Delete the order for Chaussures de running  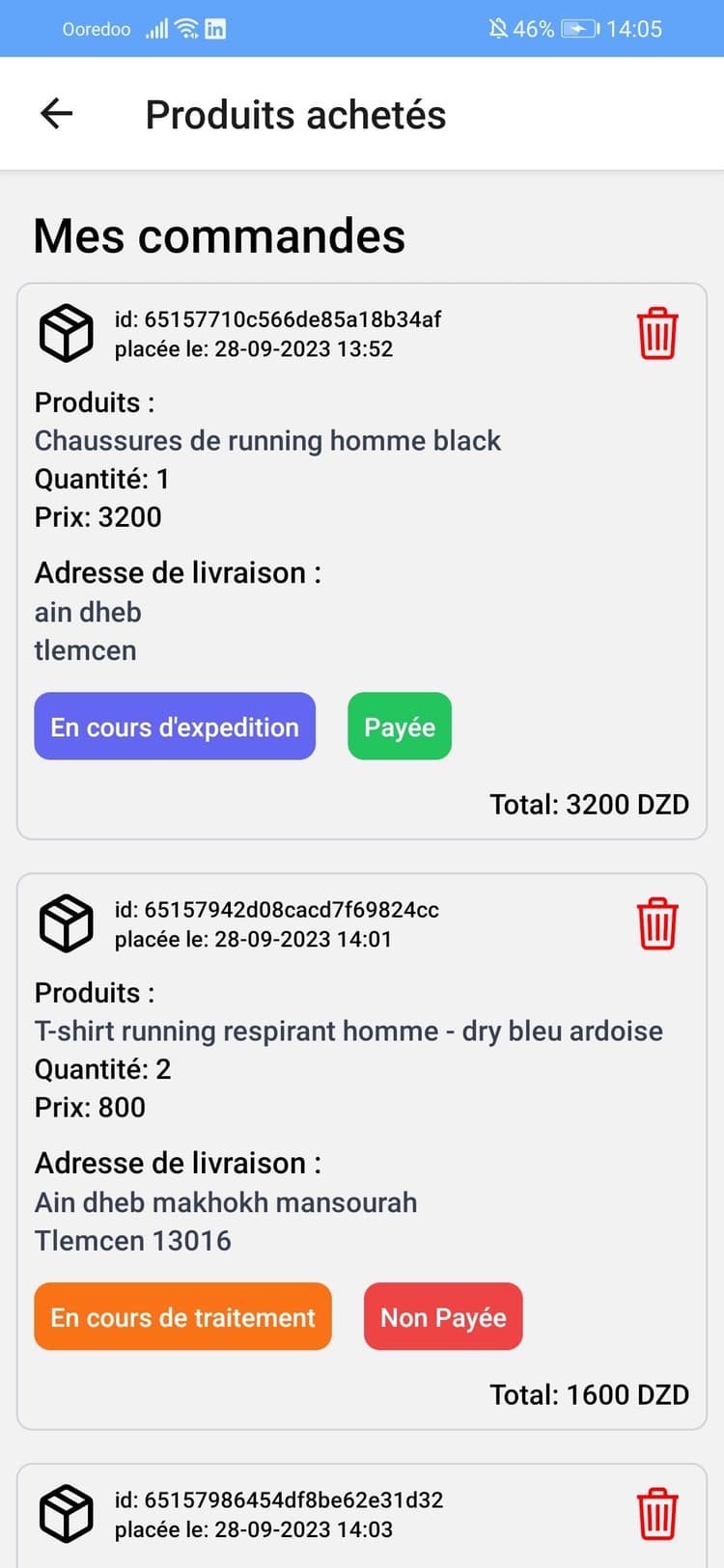pyautogui.click(x=657, y=333)
